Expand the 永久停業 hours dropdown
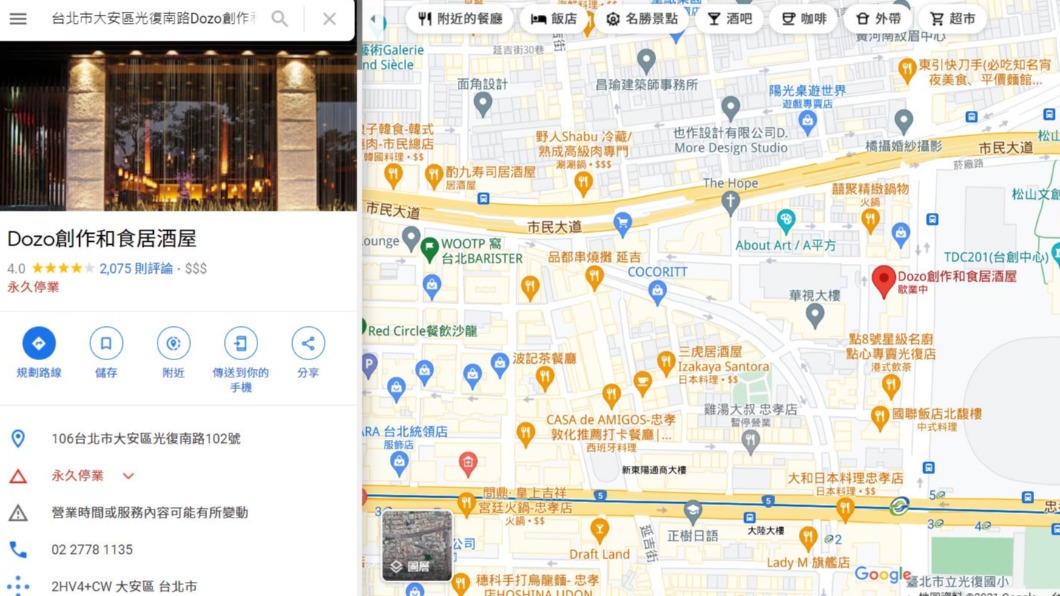 pos(128,476)
